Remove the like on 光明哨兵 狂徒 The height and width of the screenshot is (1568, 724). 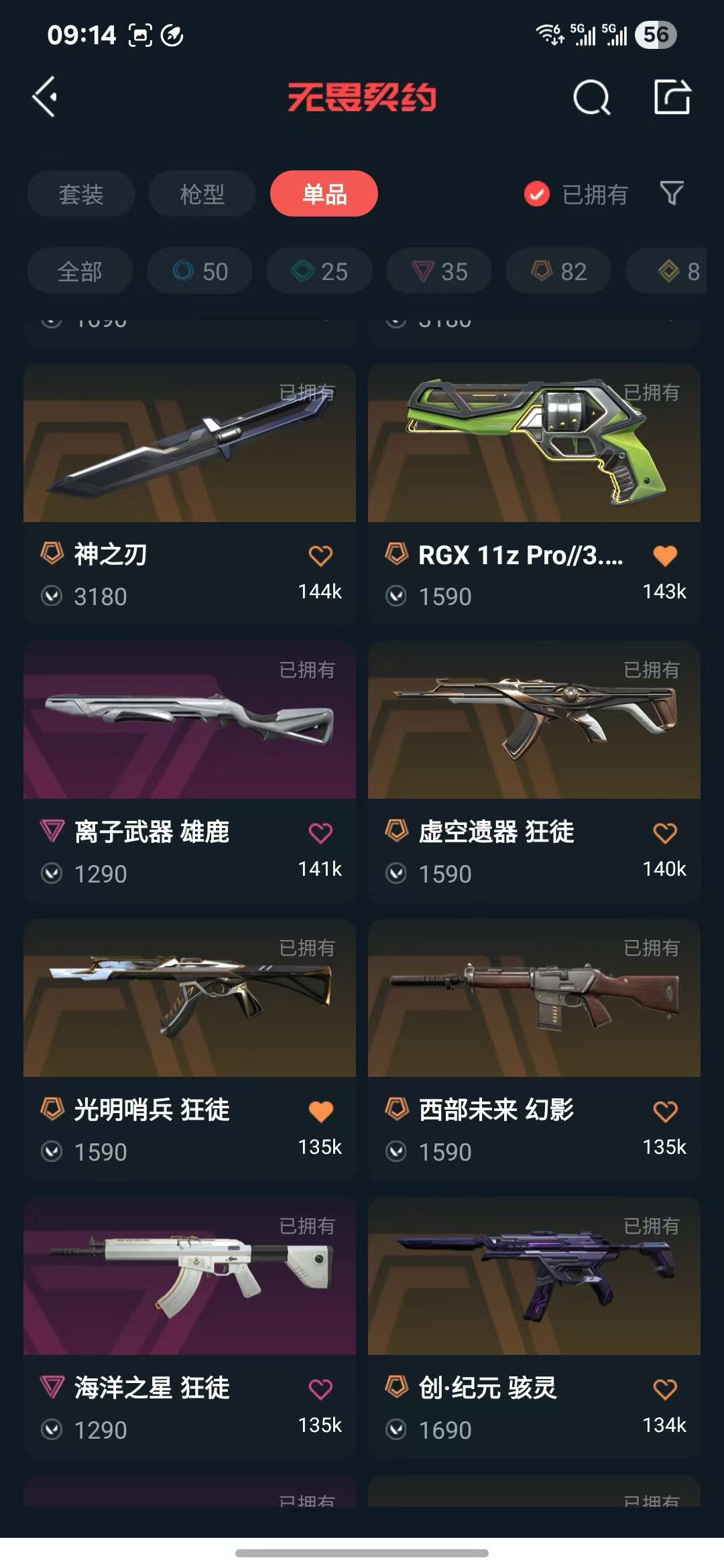pyautogui.click(x=320, y=1112)
